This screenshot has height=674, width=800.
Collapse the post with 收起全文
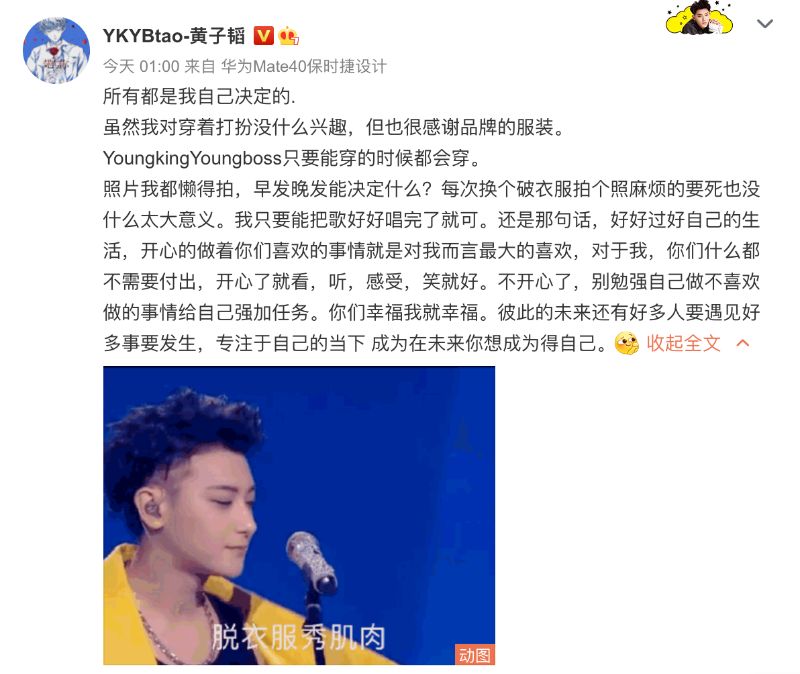pos(684,343)
